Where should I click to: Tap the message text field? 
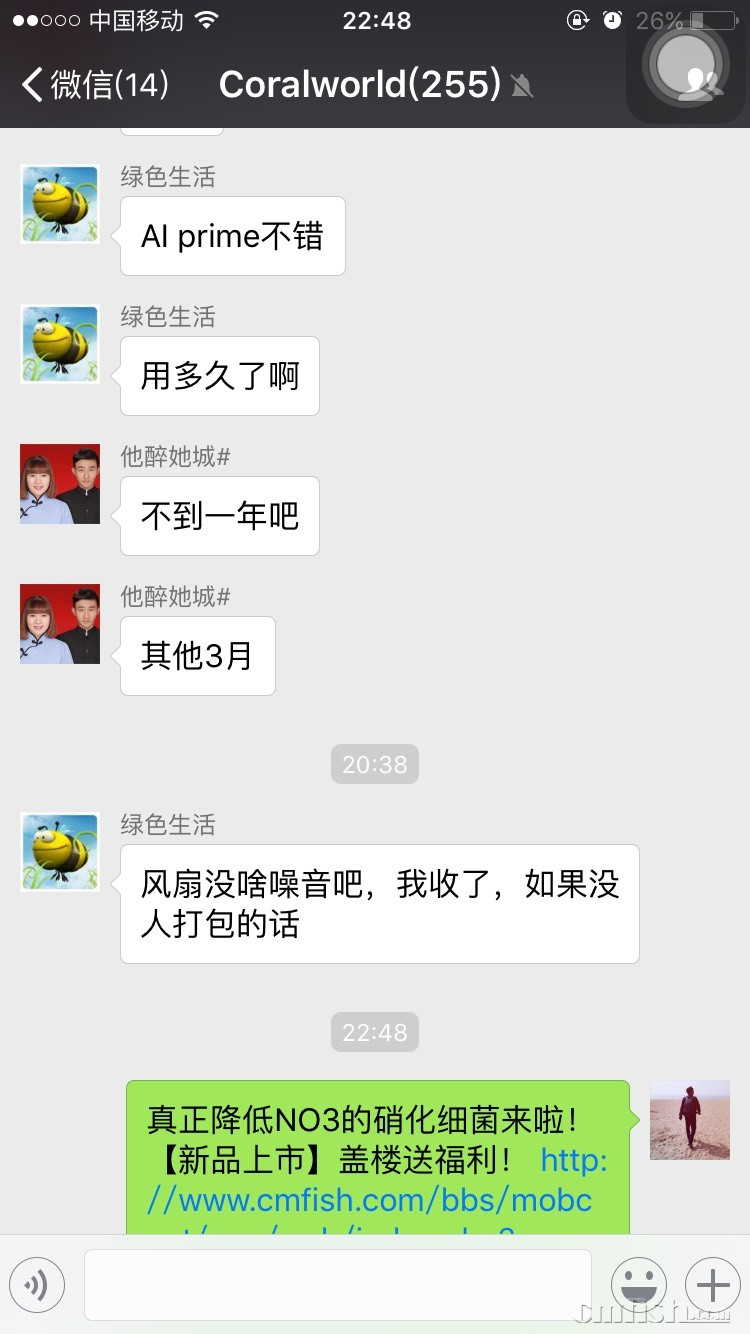(x=337, y=1284)
